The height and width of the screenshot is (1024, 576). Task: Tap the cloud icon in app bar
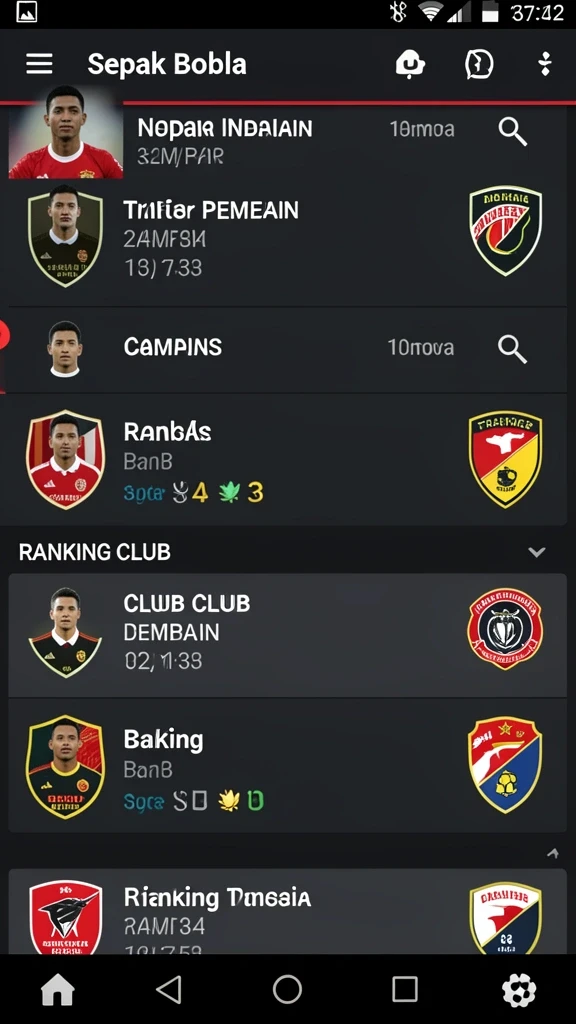tap(410, 65)
